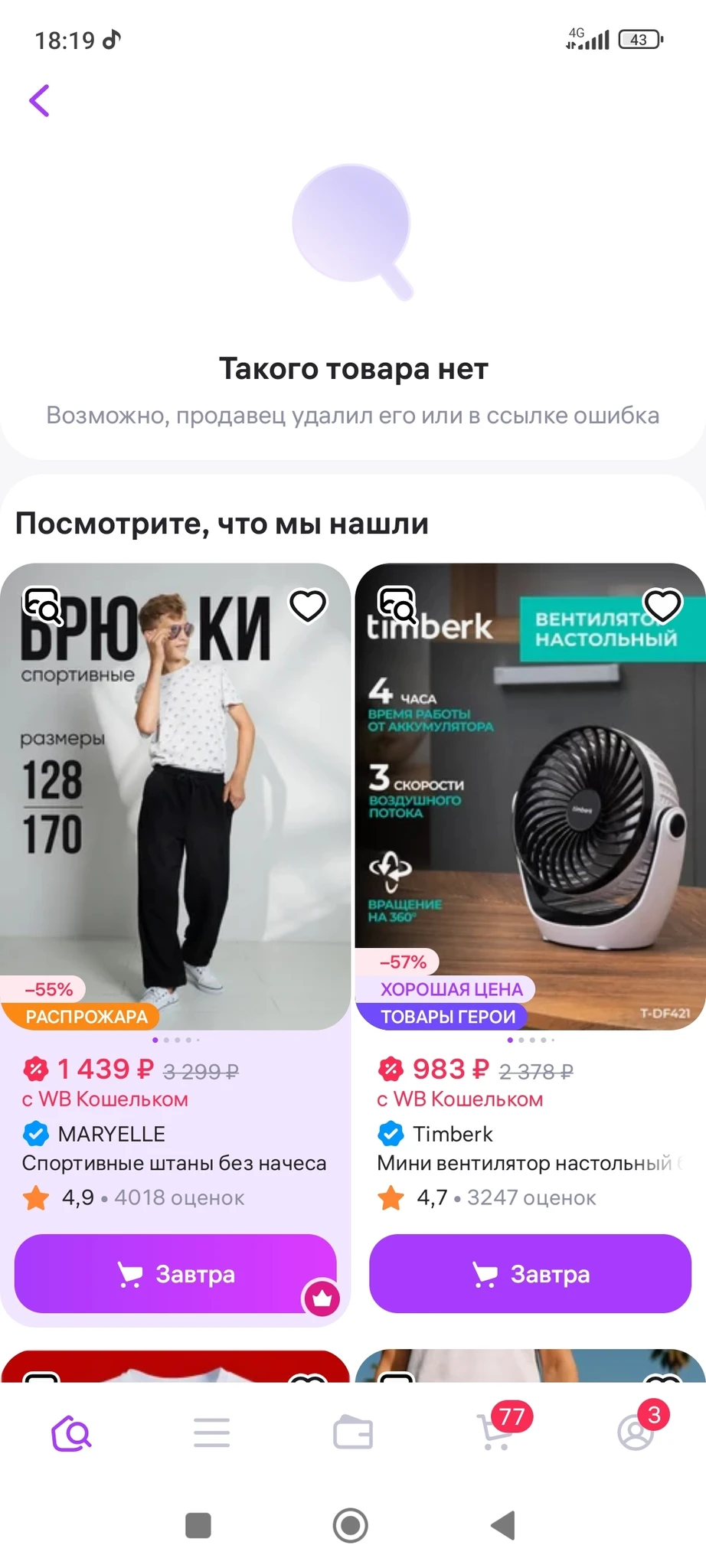The image size is (706, 1568).
Task: Add MARYELLE pants to cart with Завтра button
Action: point(175,1274)
